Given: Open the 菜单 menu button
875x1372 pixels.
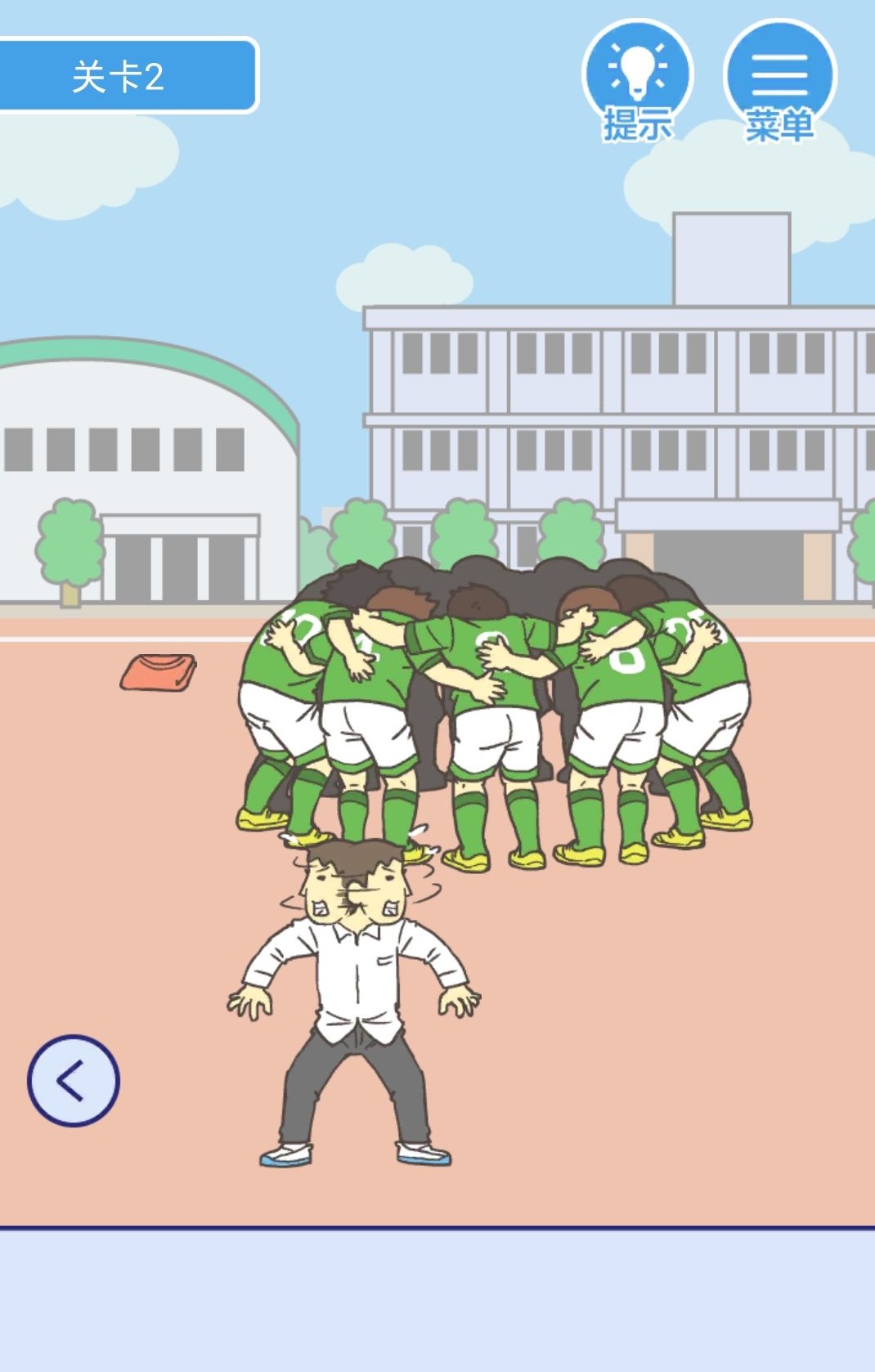Looking at the screenshot, I should click(779, 80).
